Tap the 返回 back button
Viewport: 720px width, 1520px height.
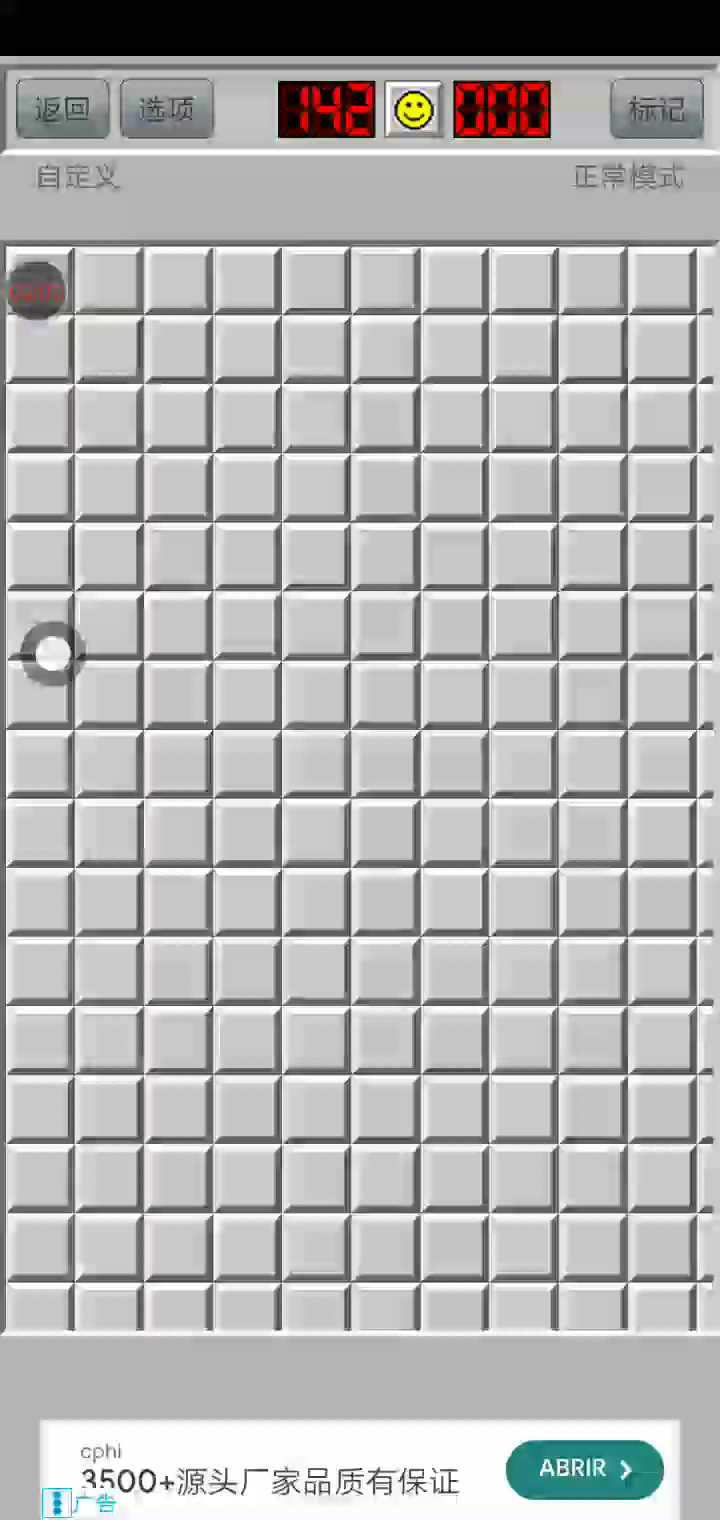(62, 109)
